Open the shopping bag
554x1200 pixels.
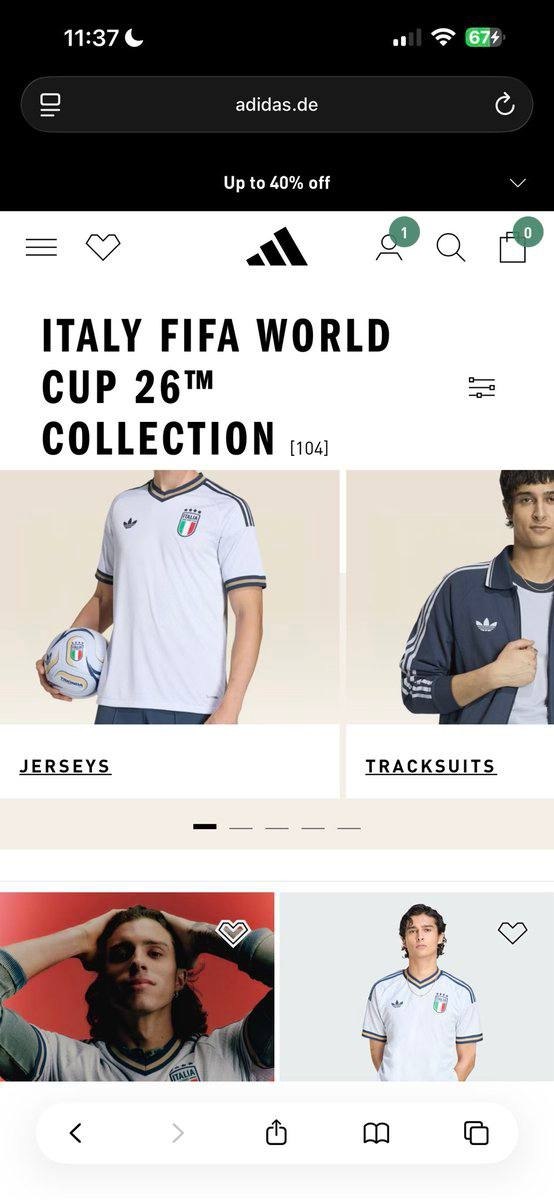pos(513,247)
